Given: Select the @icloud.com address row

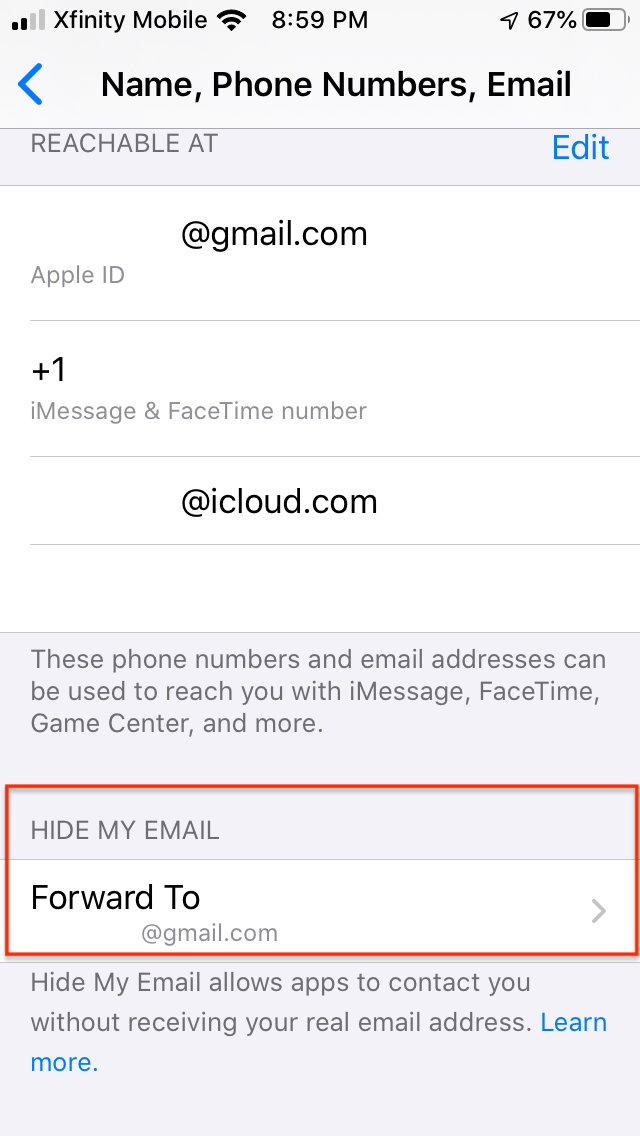Looking at the screenshot, I should [x=320, y=502].
